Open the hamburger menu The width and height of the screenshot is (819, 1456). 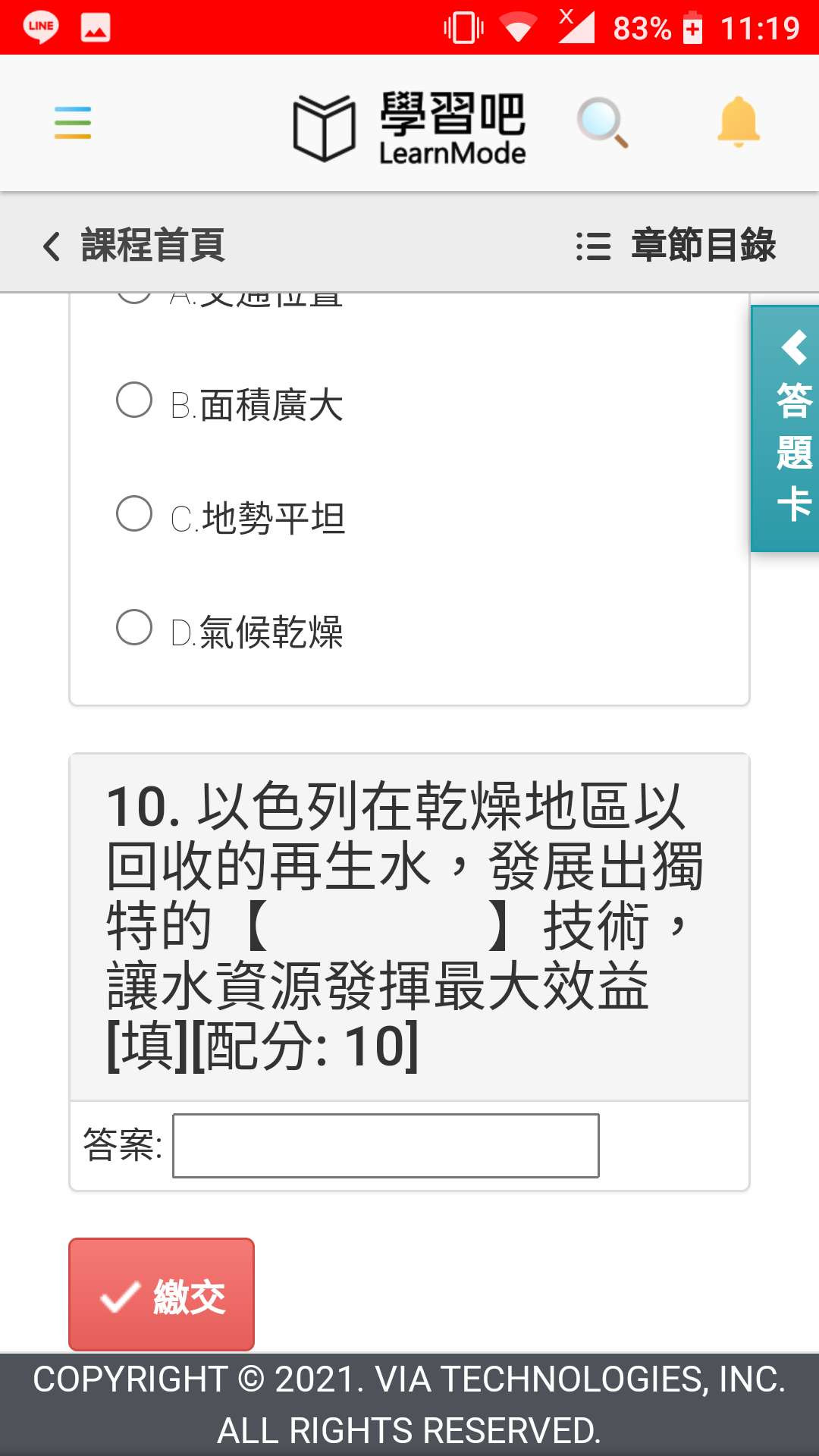coord(73,123)
